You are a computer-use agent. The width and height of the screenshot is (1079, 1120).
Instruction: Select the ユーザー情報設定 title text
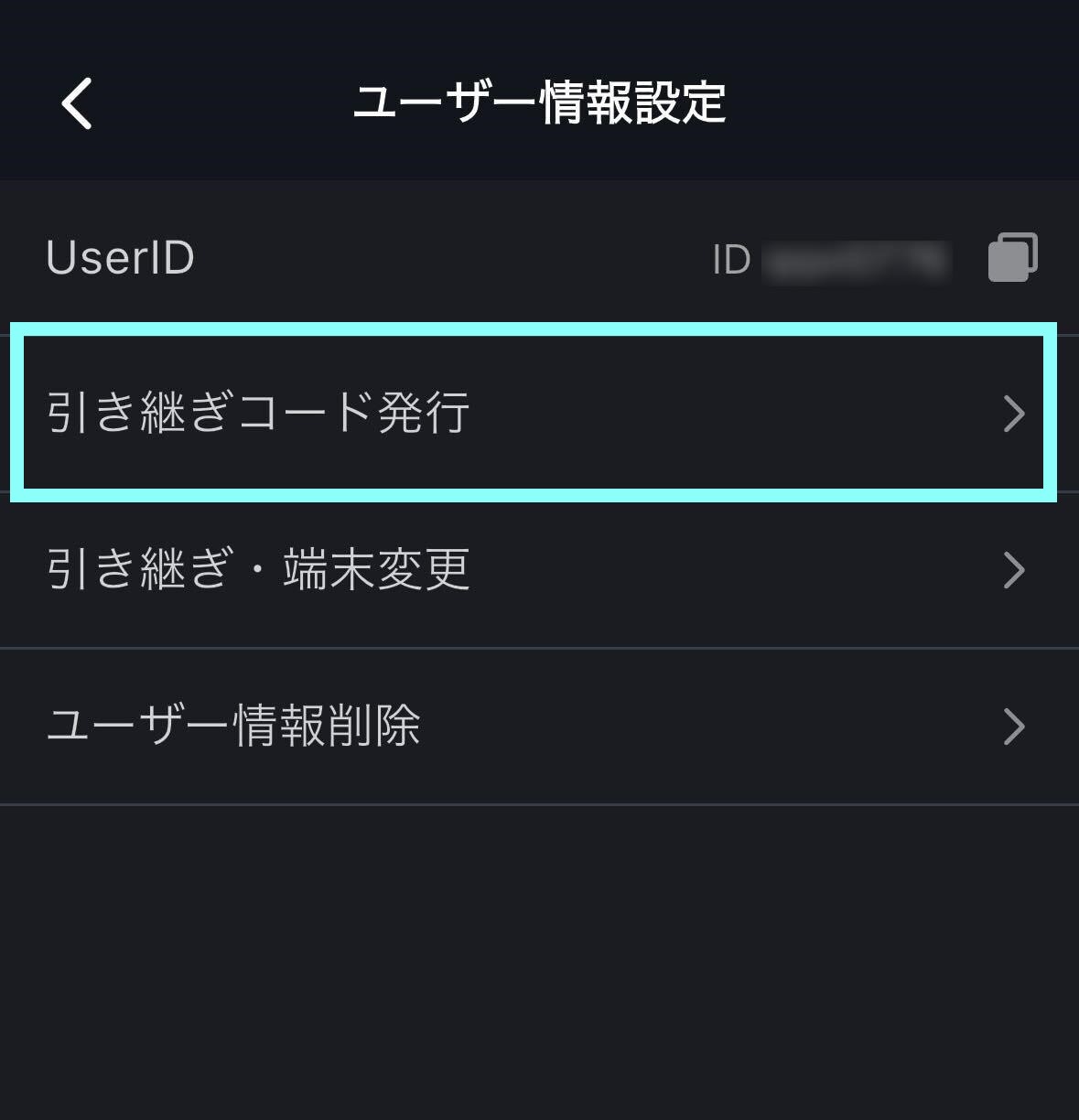pyautogui.click(x=540, y=102)
